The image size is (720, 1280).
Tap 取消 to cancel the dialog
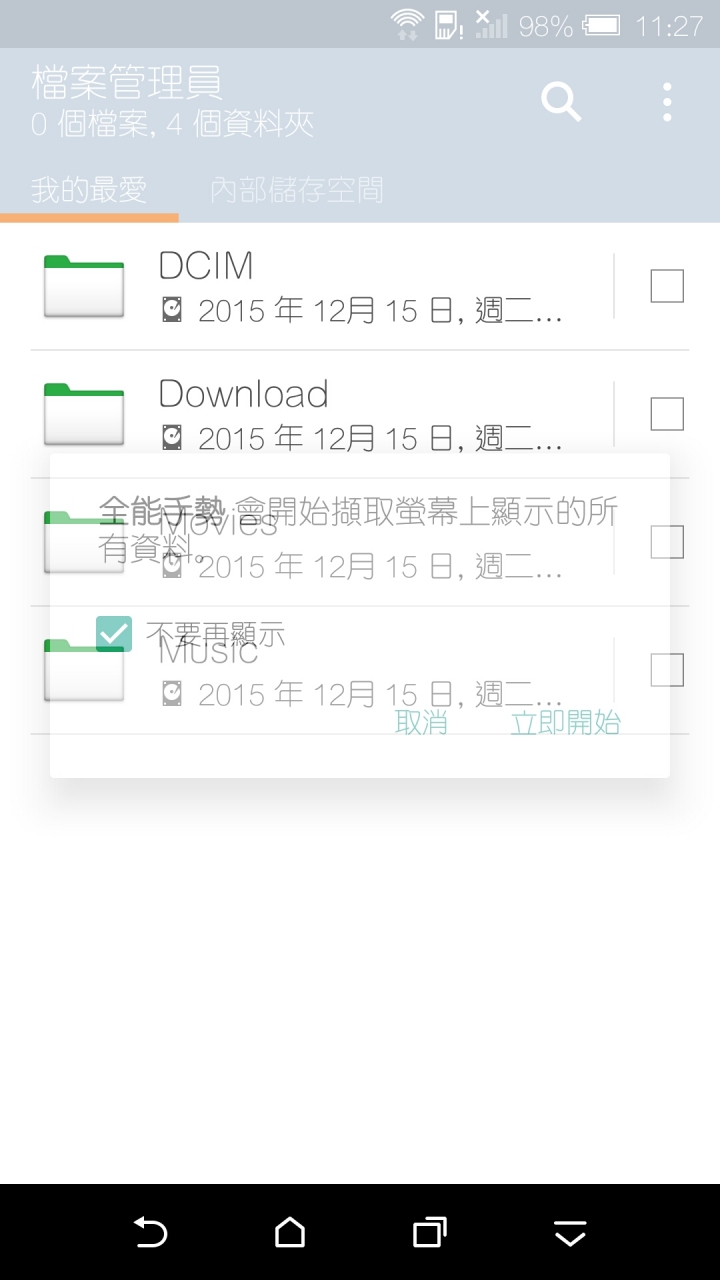pos(421,723)
